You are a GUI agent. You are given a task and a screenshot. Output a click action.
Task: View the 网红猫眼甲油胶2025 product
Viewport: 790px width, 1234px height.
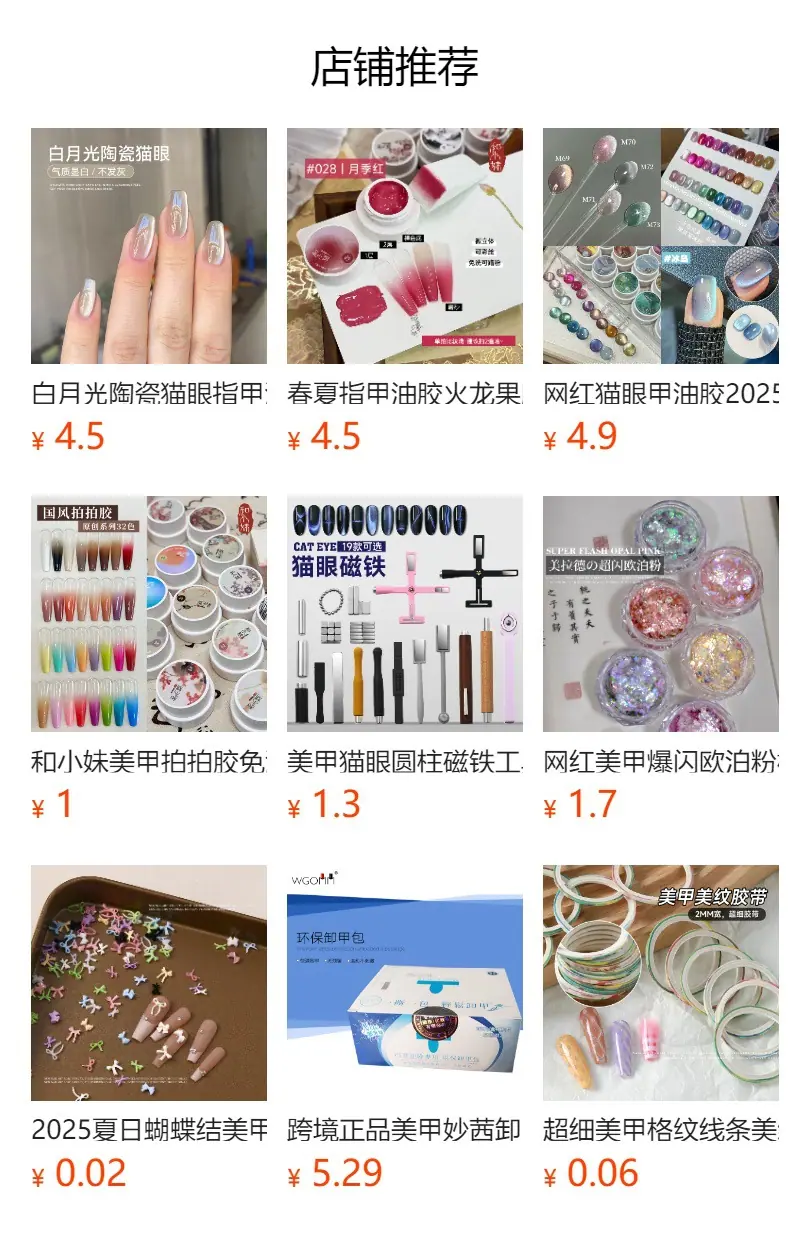coord(661,291)
